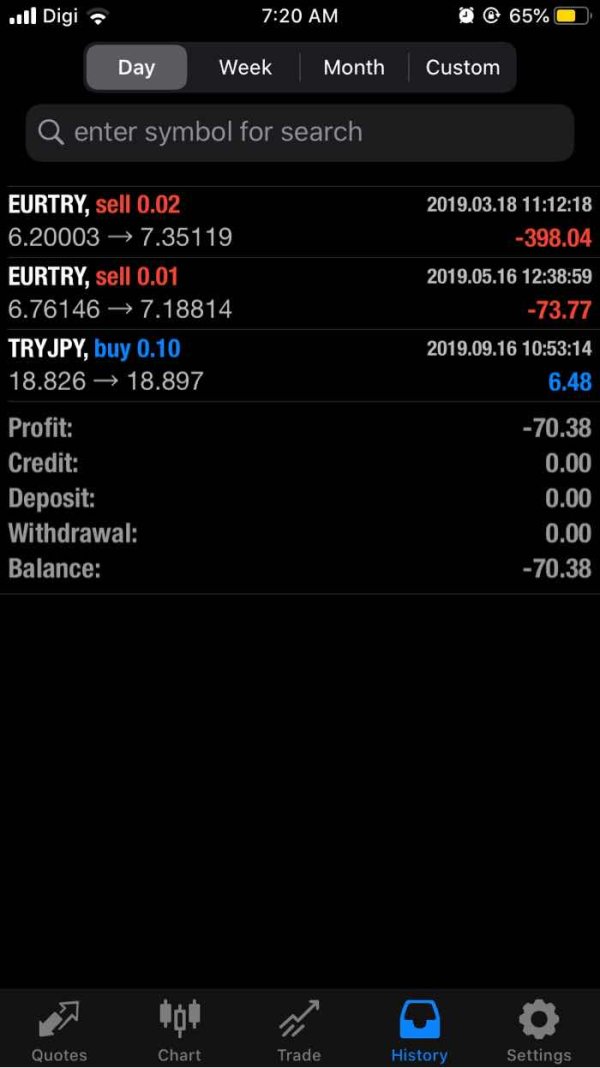Screen dimensions: 600x1068
Task: Select the Day period segment
Action: coord(136,67)
